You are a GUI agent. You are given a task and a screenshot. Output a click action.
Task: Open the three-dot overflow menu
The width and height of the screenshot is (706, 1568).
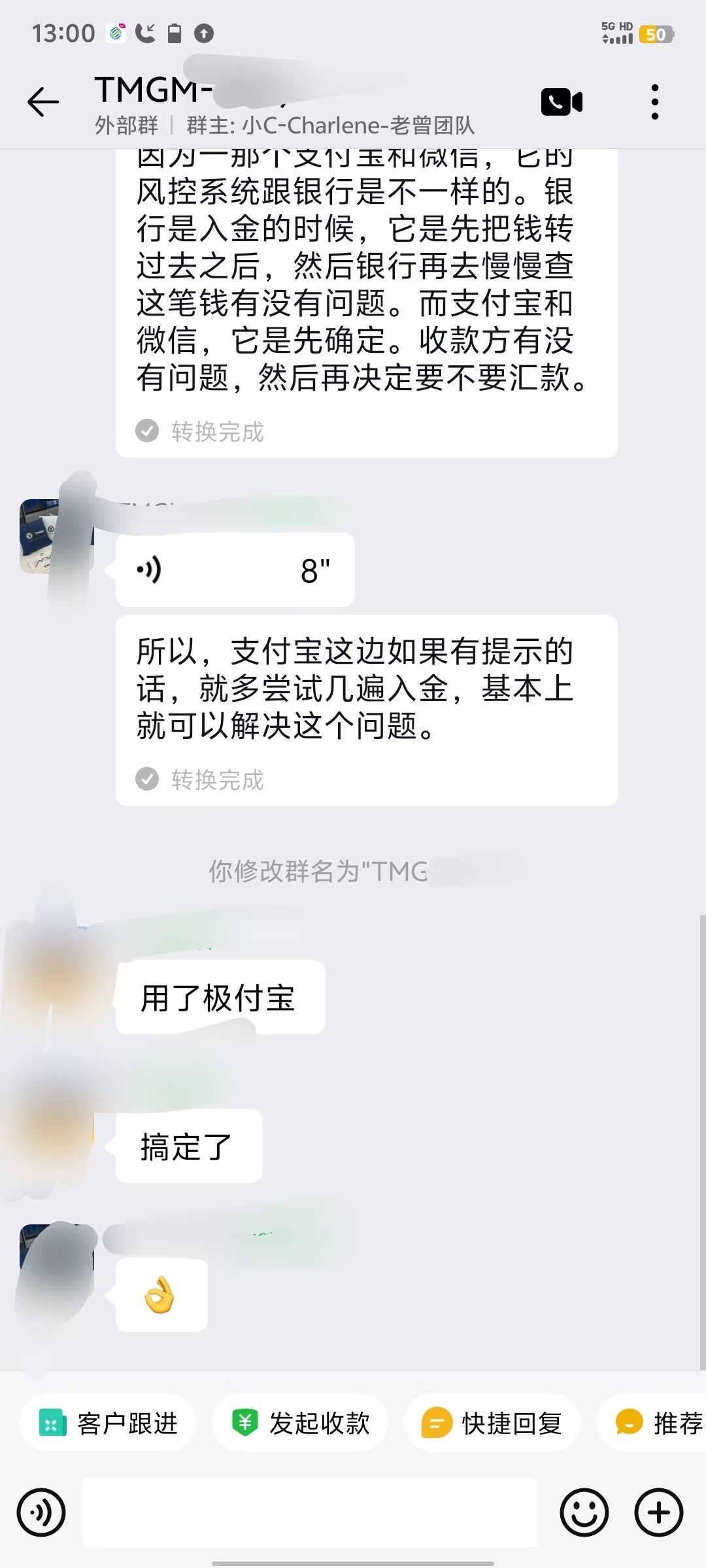tap(654, 102)
